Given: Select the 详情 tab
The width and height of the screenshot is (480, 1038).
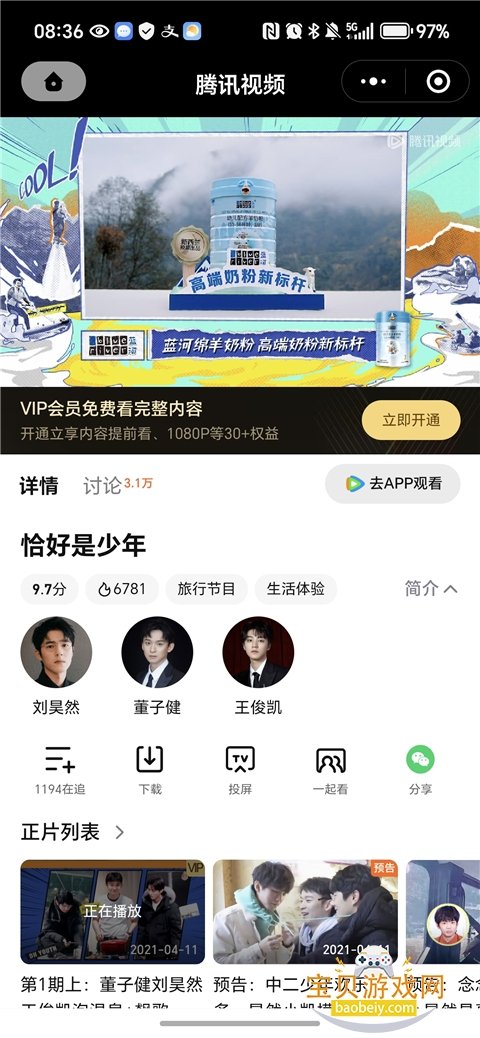Looking at the screenshot, I should tap(39, 486).
